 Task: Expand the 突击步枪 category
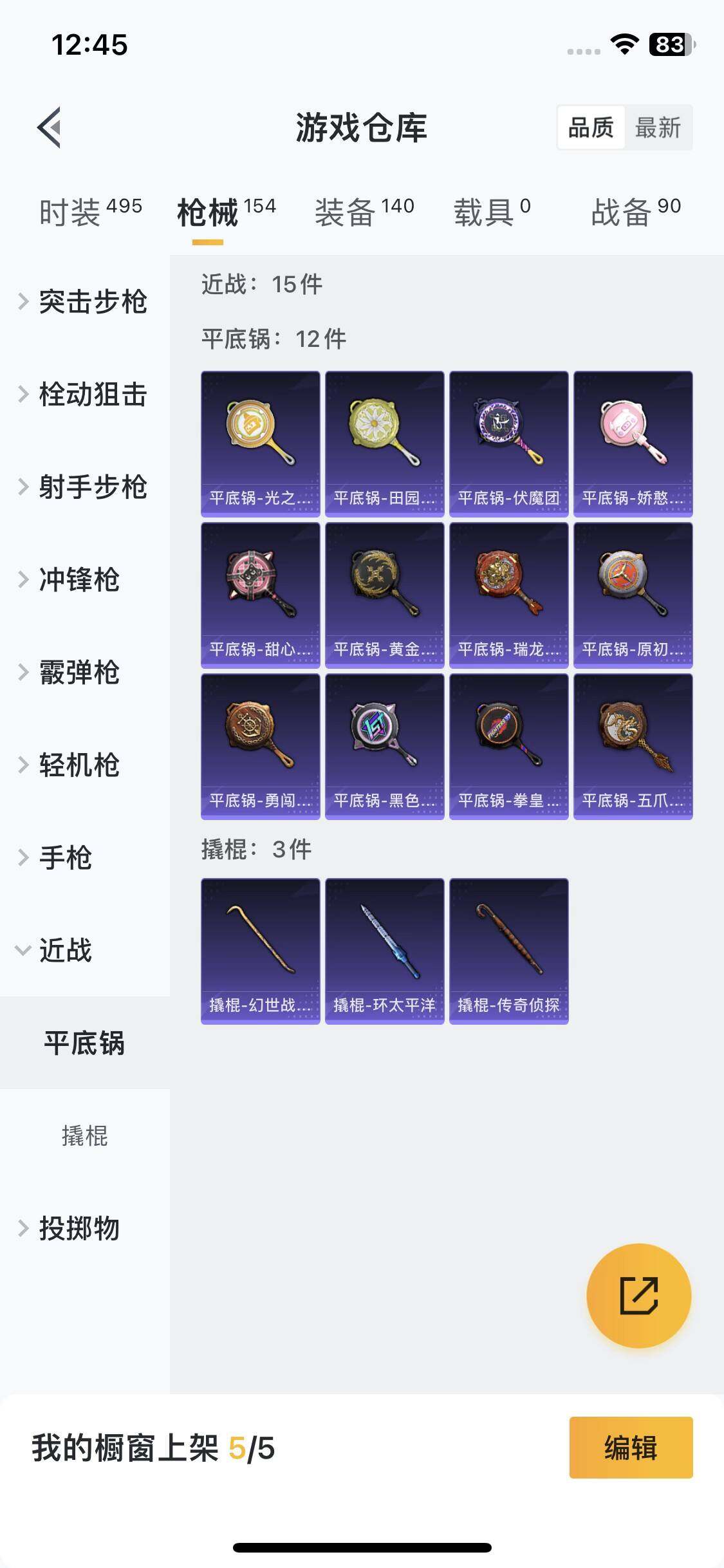tap(84, 302)
